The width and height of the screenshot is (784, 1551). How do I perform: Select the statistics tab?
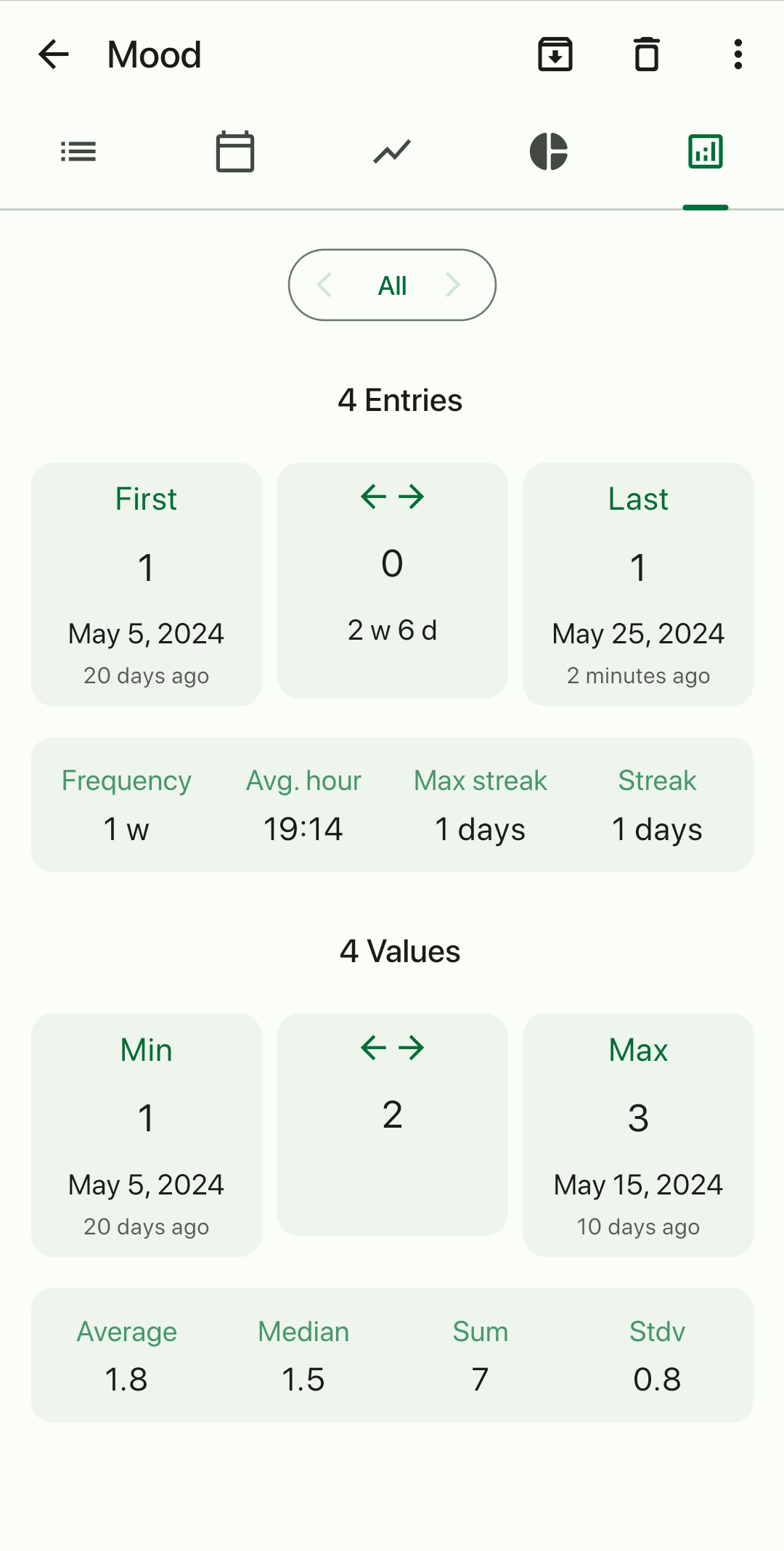(706, 152)
